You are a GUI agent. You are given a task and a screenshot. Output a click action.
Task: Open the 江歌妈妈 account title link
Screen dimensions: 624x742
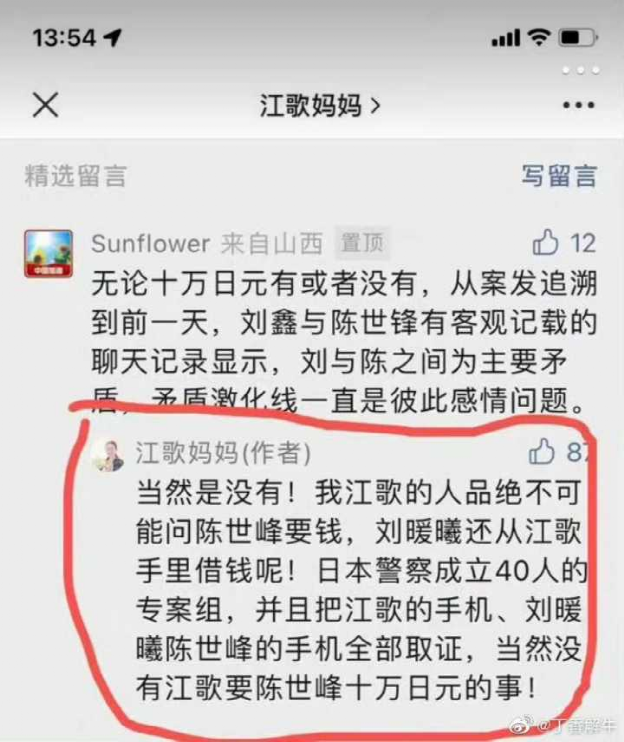pos(319,105)
